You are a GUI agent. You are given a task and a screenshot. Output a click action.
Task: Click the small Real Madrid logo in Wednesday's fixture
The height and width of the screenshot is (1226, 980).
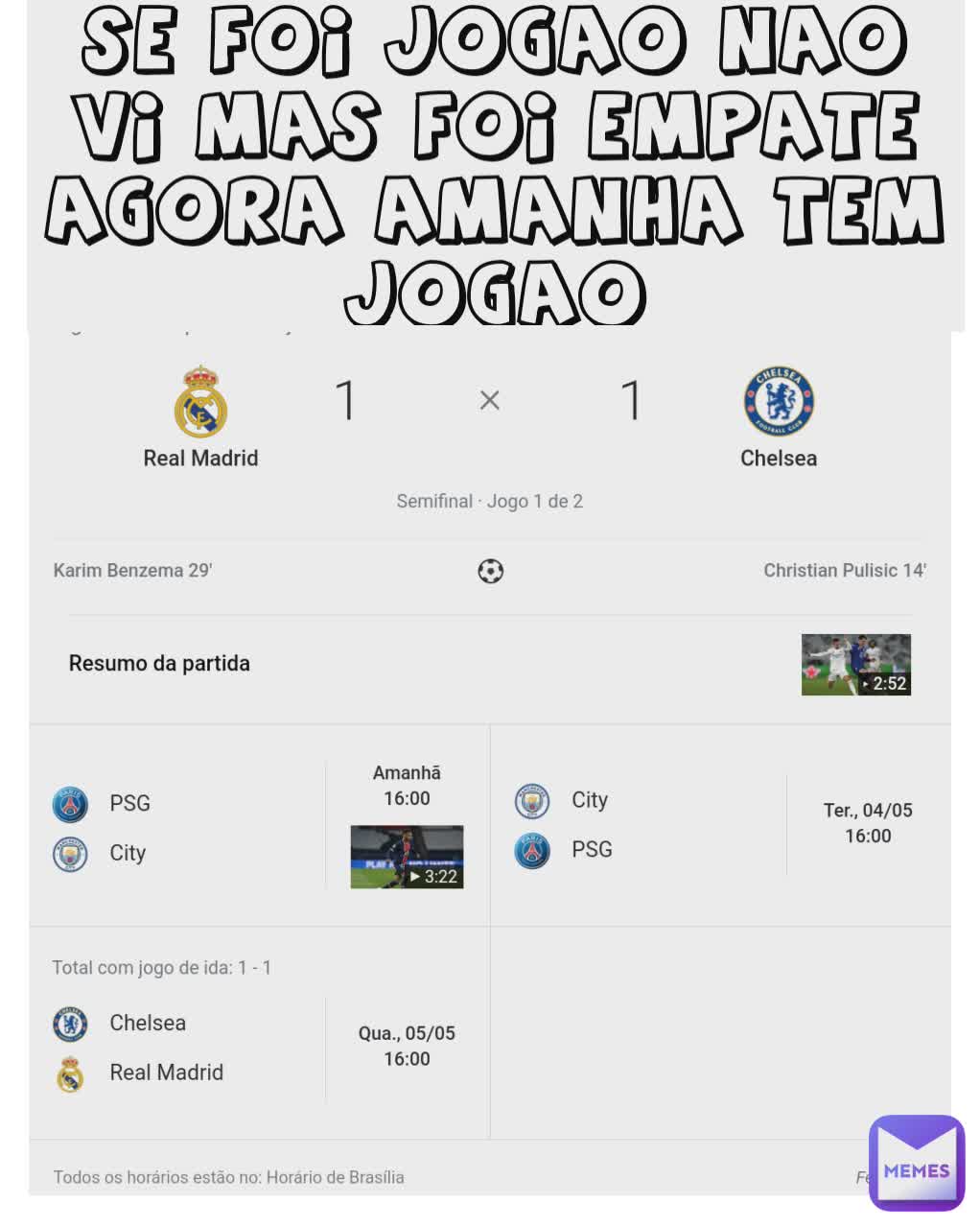(x=68, y=1072)
